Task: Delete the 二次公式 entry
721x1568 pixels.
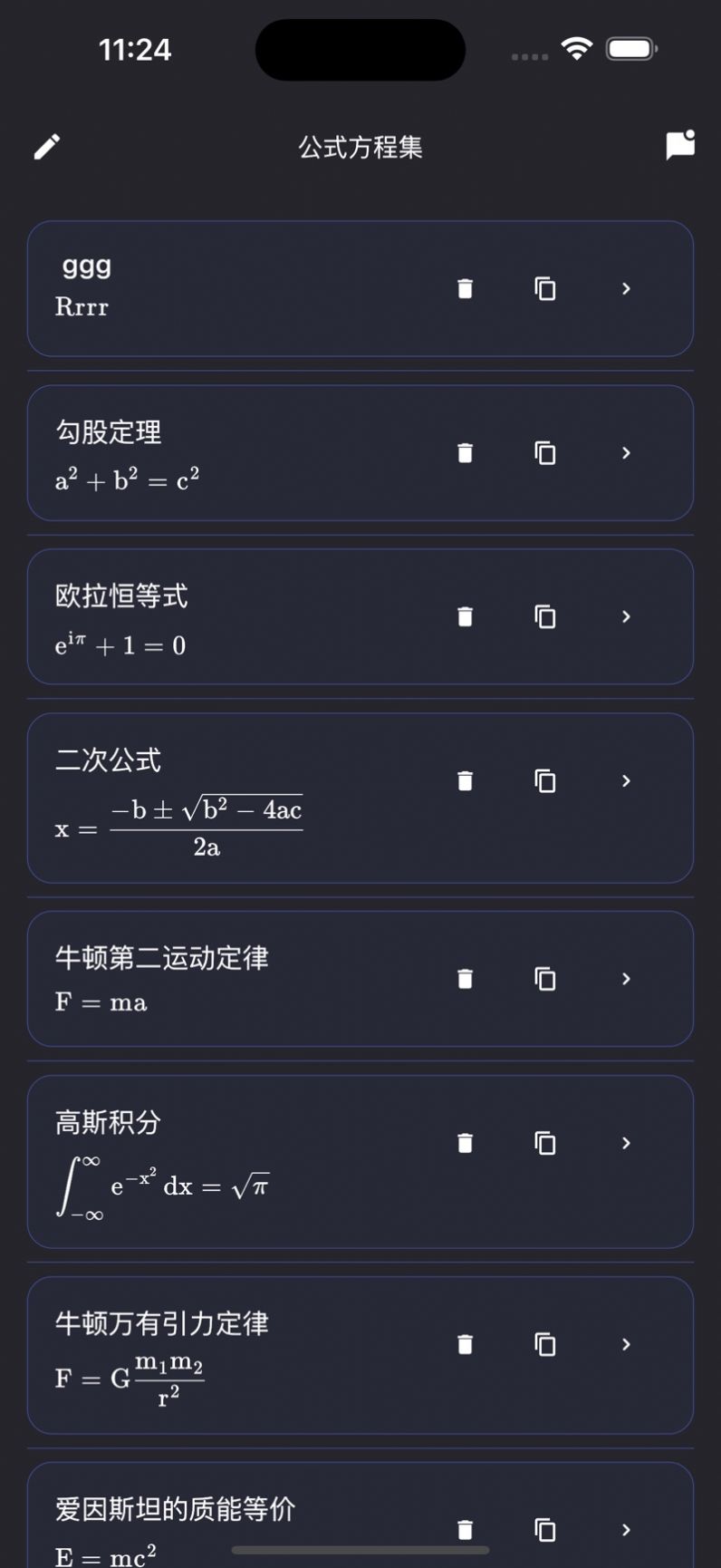Action: 466,780
